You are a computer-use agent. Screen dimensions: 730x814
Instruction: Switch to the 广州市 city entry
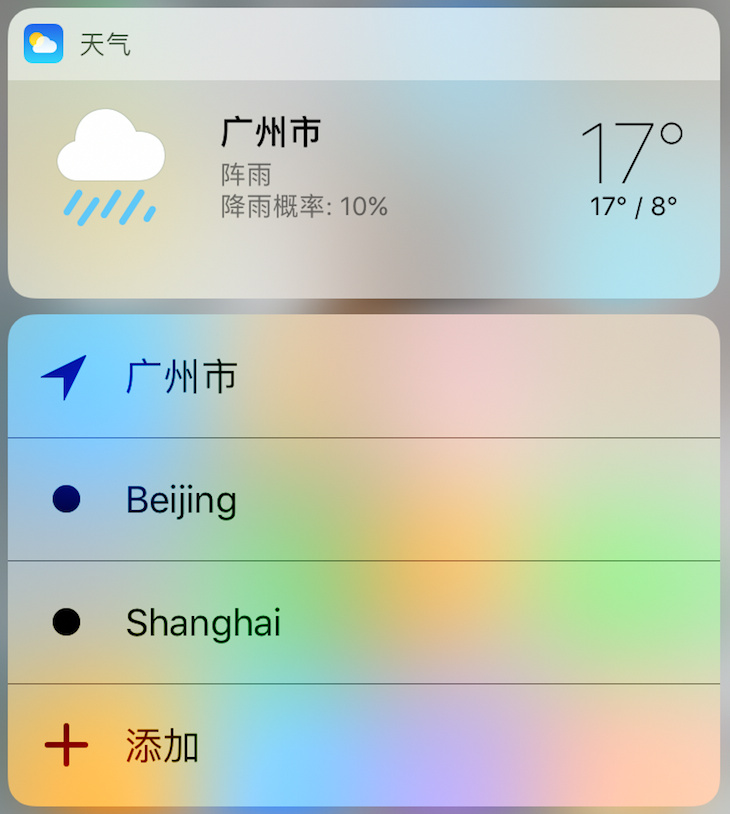coord(180,377)
